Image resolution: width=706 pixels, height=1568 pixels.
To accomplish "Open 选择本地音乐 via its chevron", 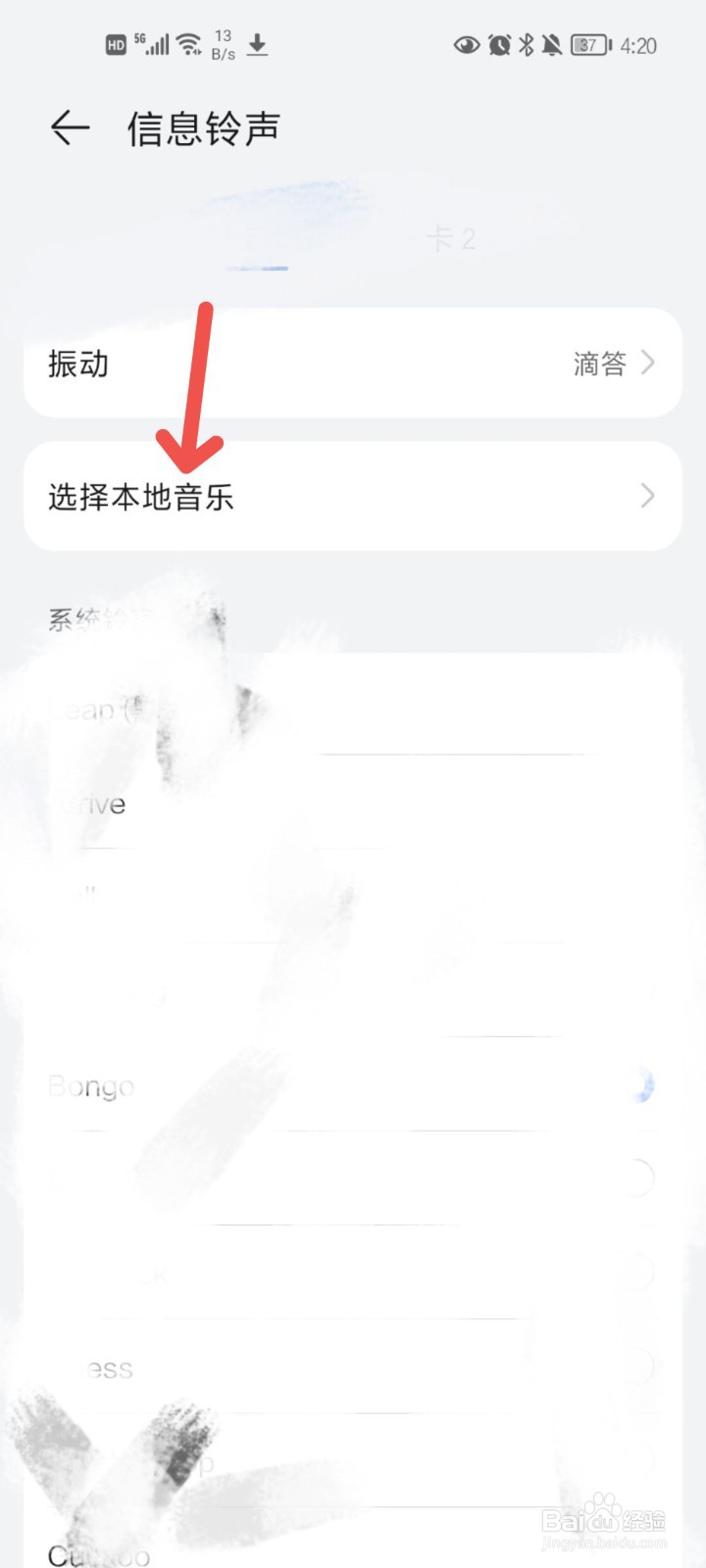I will (x=645, y=496).
